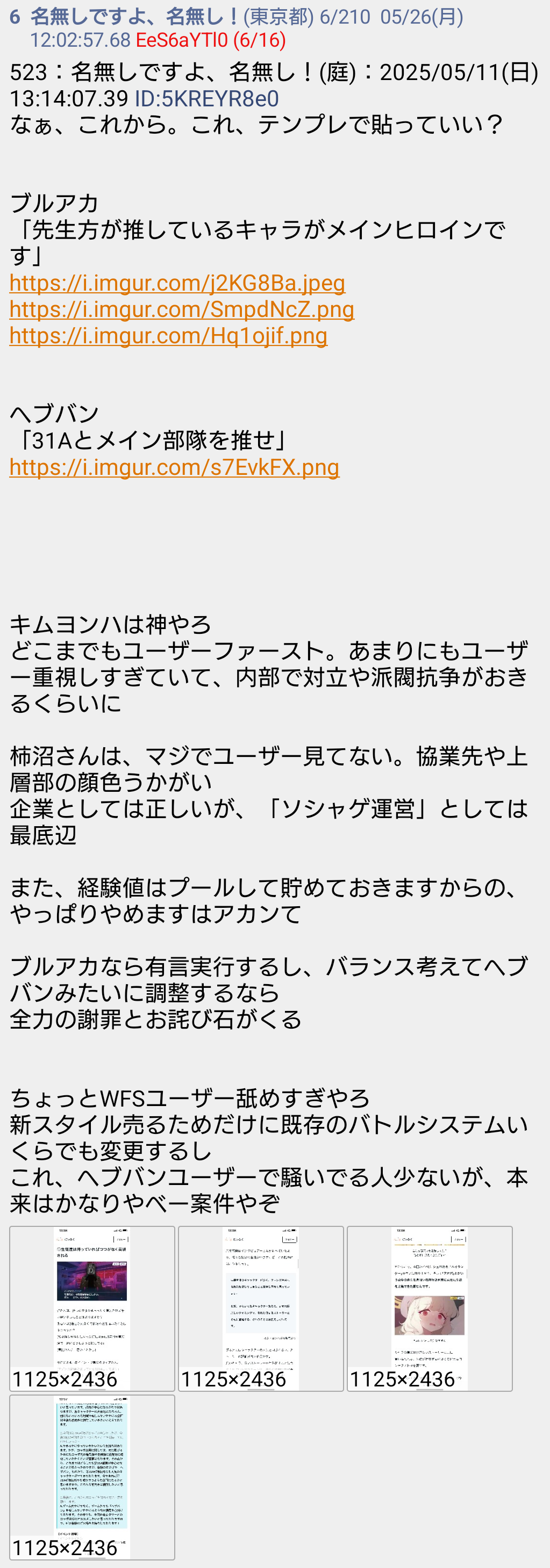Open the imgur link j2KG8Ba.jpeg
Viewport: 550px width, 1568px height.
point(177,283)
